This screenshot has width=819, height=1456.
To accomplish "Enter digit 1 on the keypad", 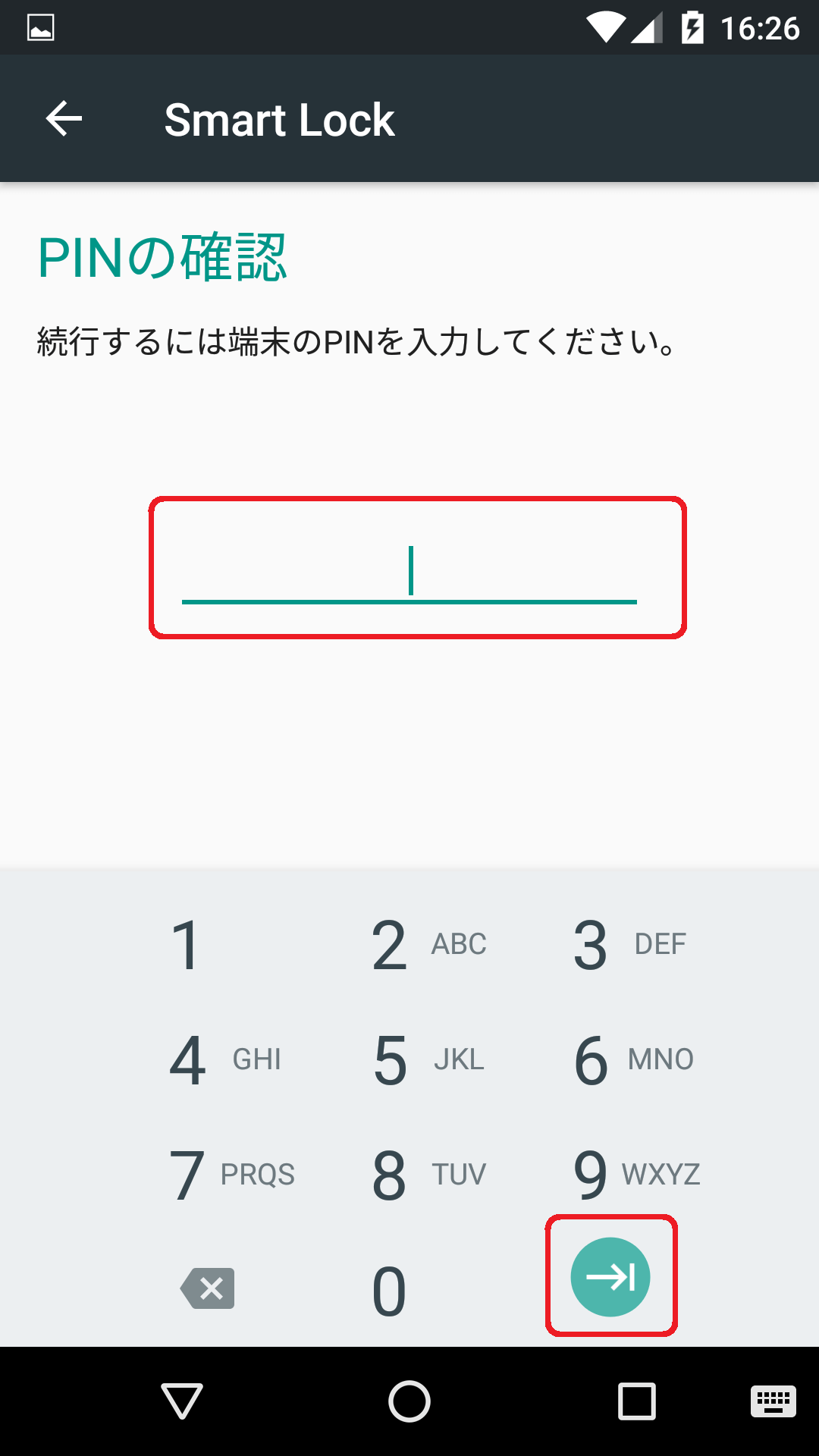I will 186,945.
